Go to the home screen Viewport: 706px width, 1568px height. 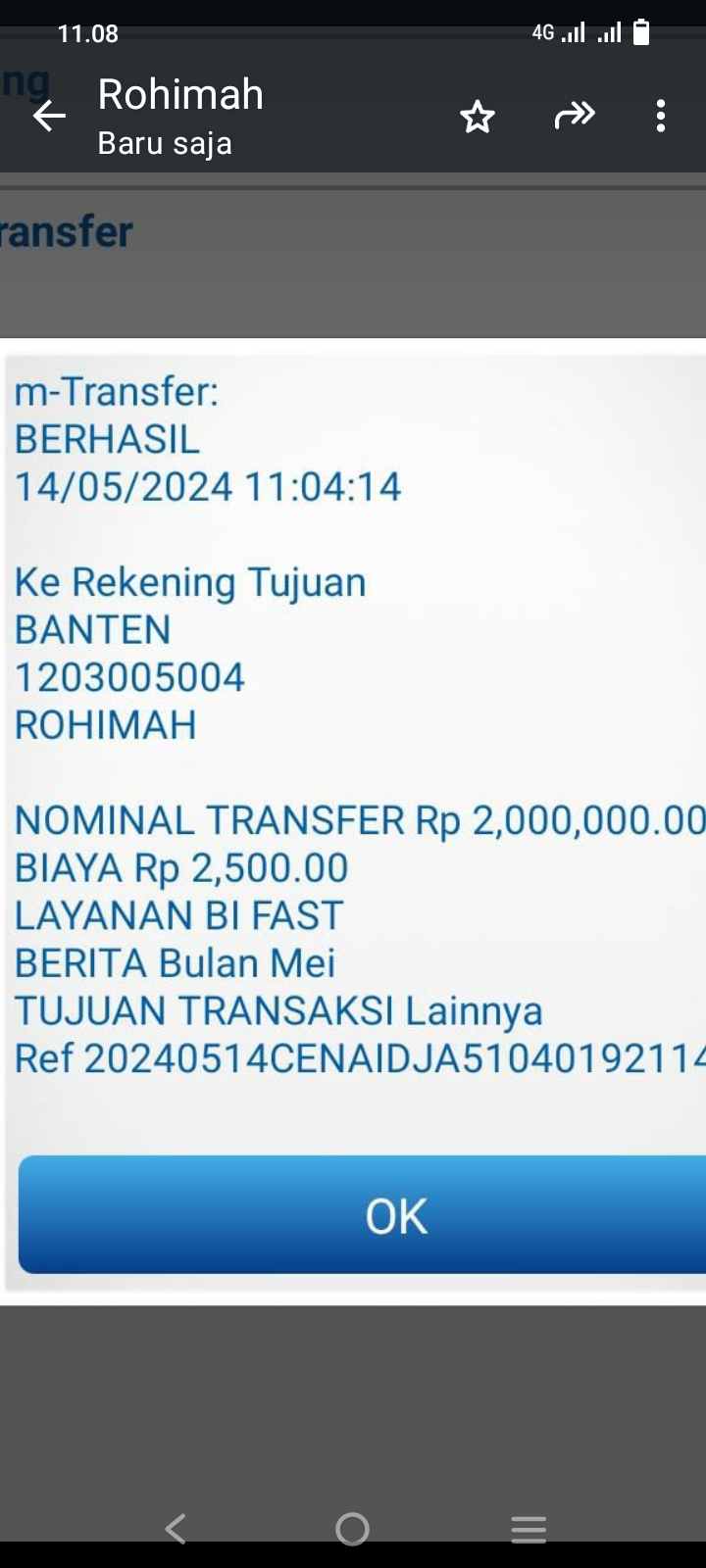click(x=352, y=1529)
